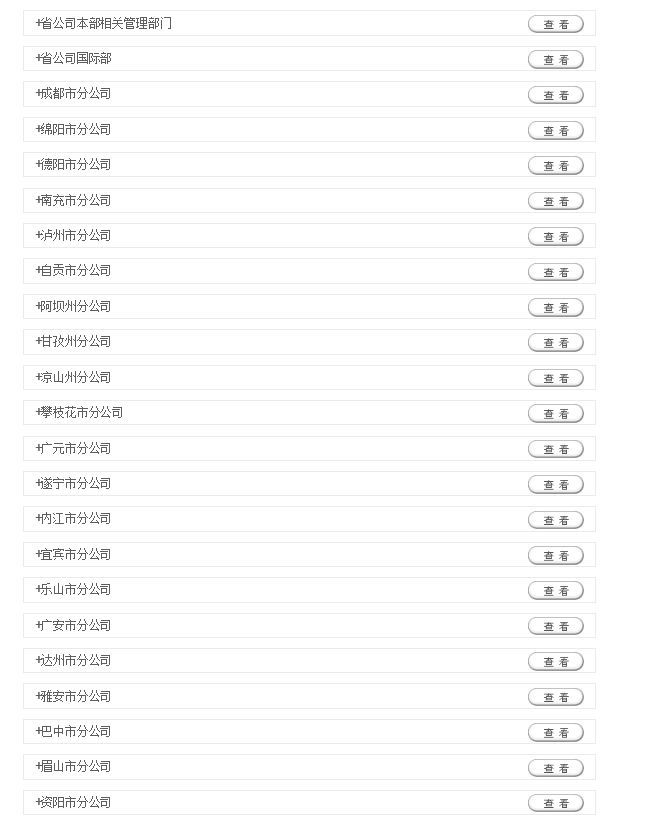
Task: Tap 查看 next to 绵阳市分公司
Action: [555, 130]
